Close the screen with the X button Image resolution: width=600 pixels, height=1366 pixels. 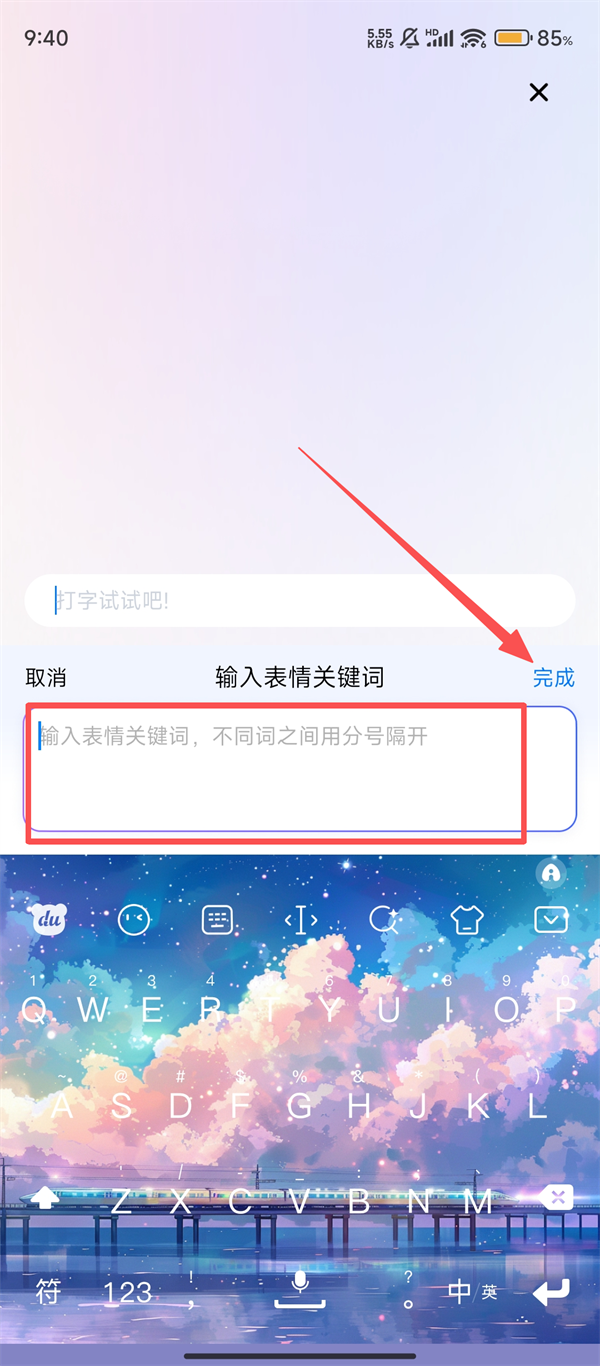[x=539, y=93]
